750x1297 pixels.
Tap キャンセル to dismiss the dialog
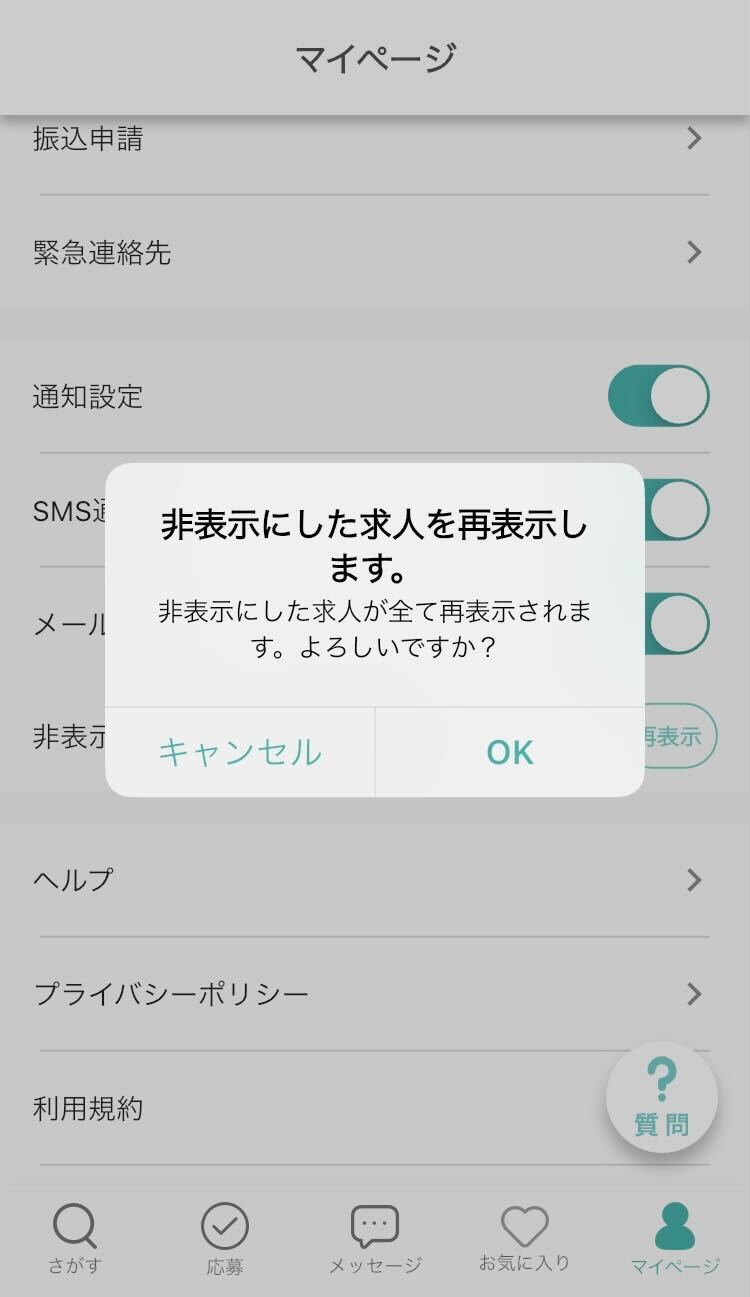click(240, 752)
